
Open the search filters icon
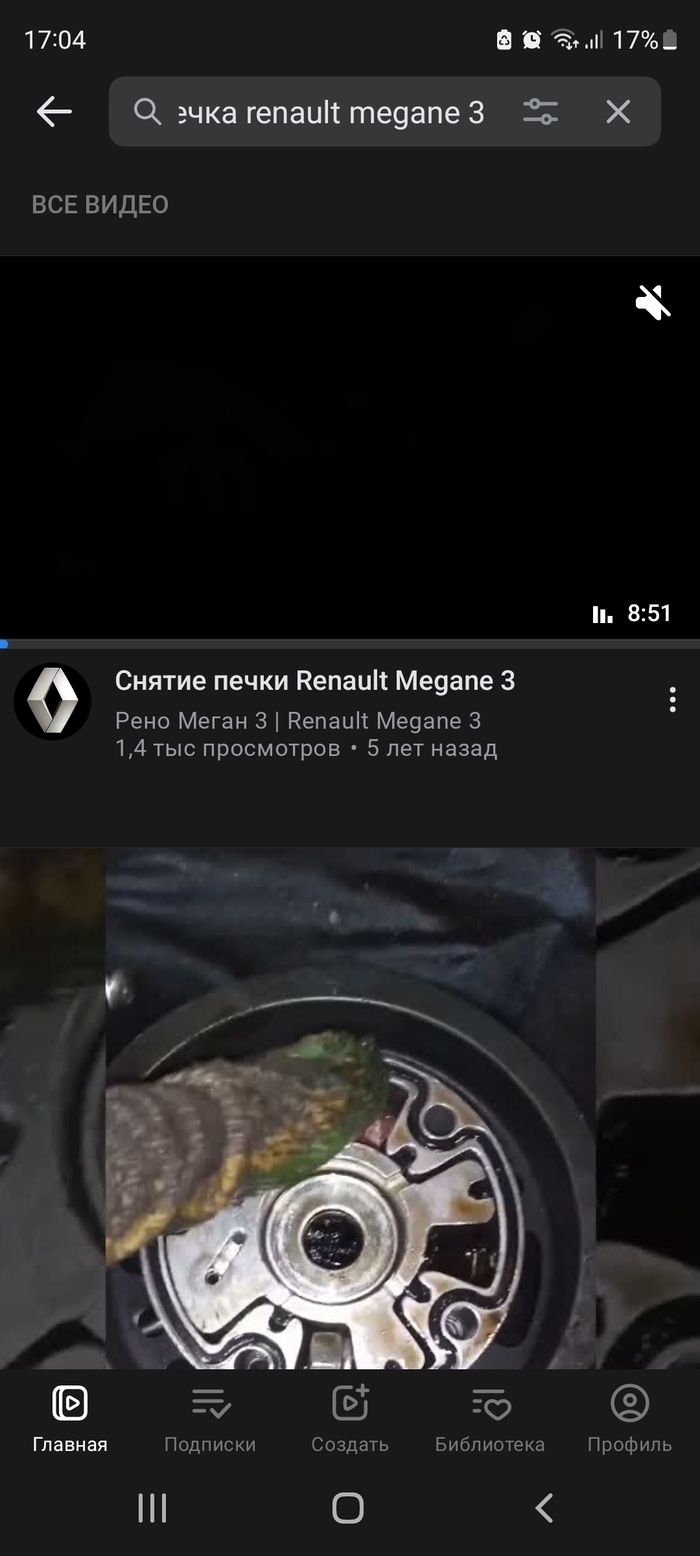tap(540, 112)
